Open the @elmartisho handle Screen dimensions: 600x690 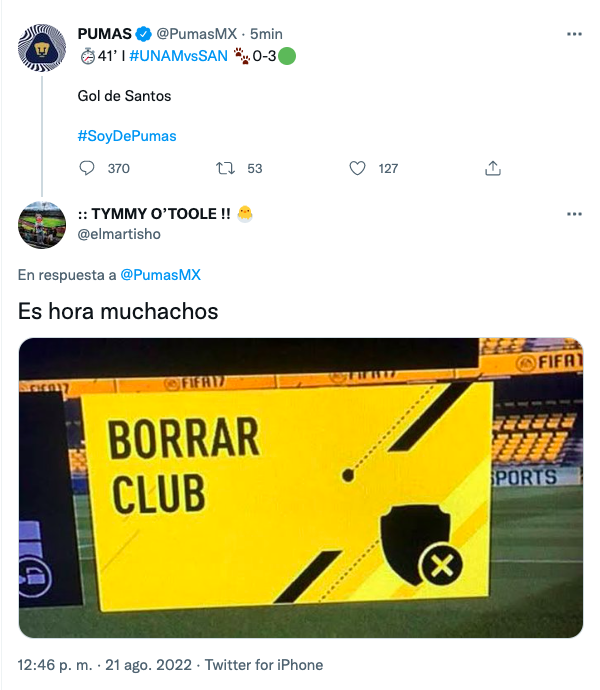tap(119, 234)
